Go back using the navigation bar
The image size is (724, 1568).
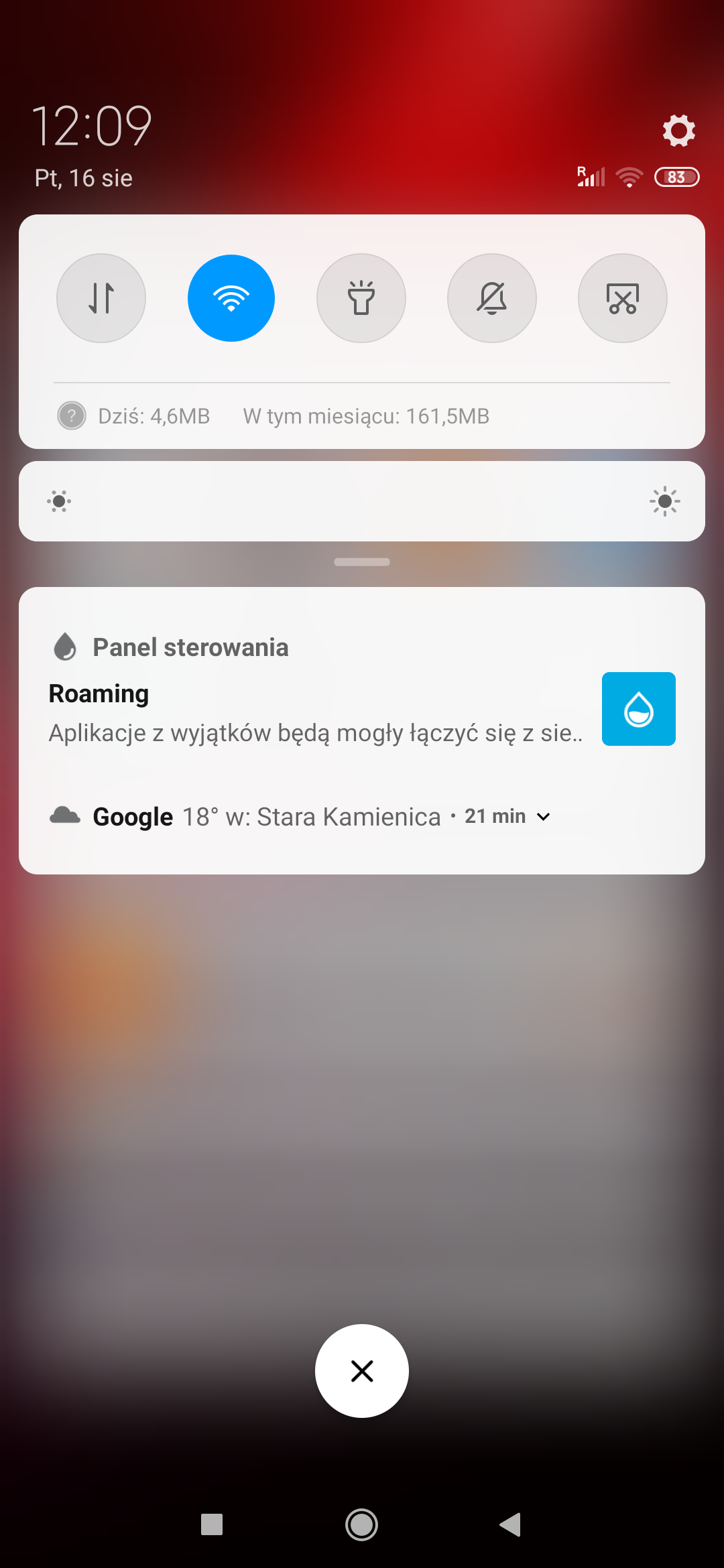(511, 1525)
